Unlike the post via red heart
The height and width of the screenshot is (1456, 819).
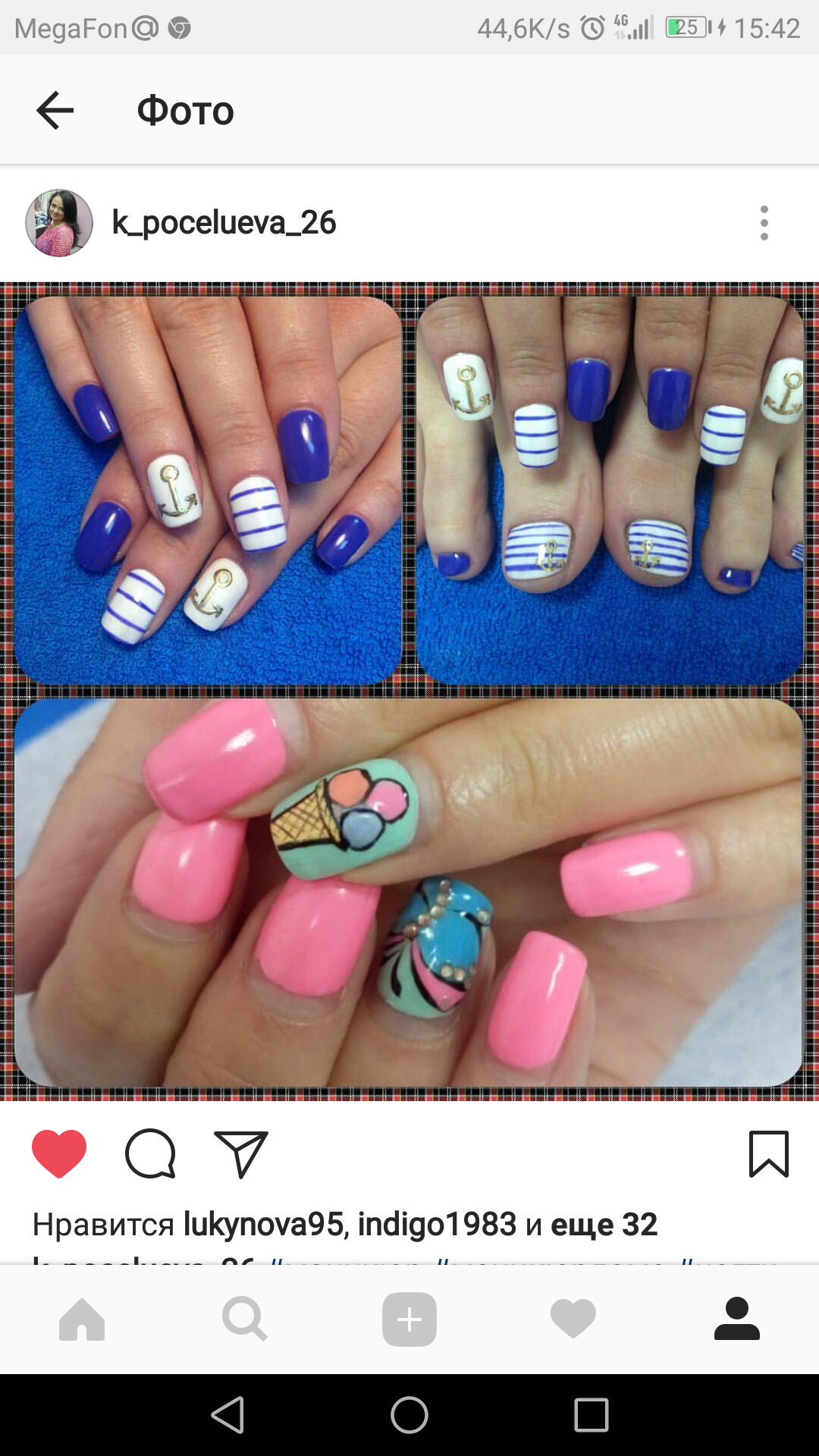point(59,1153)
